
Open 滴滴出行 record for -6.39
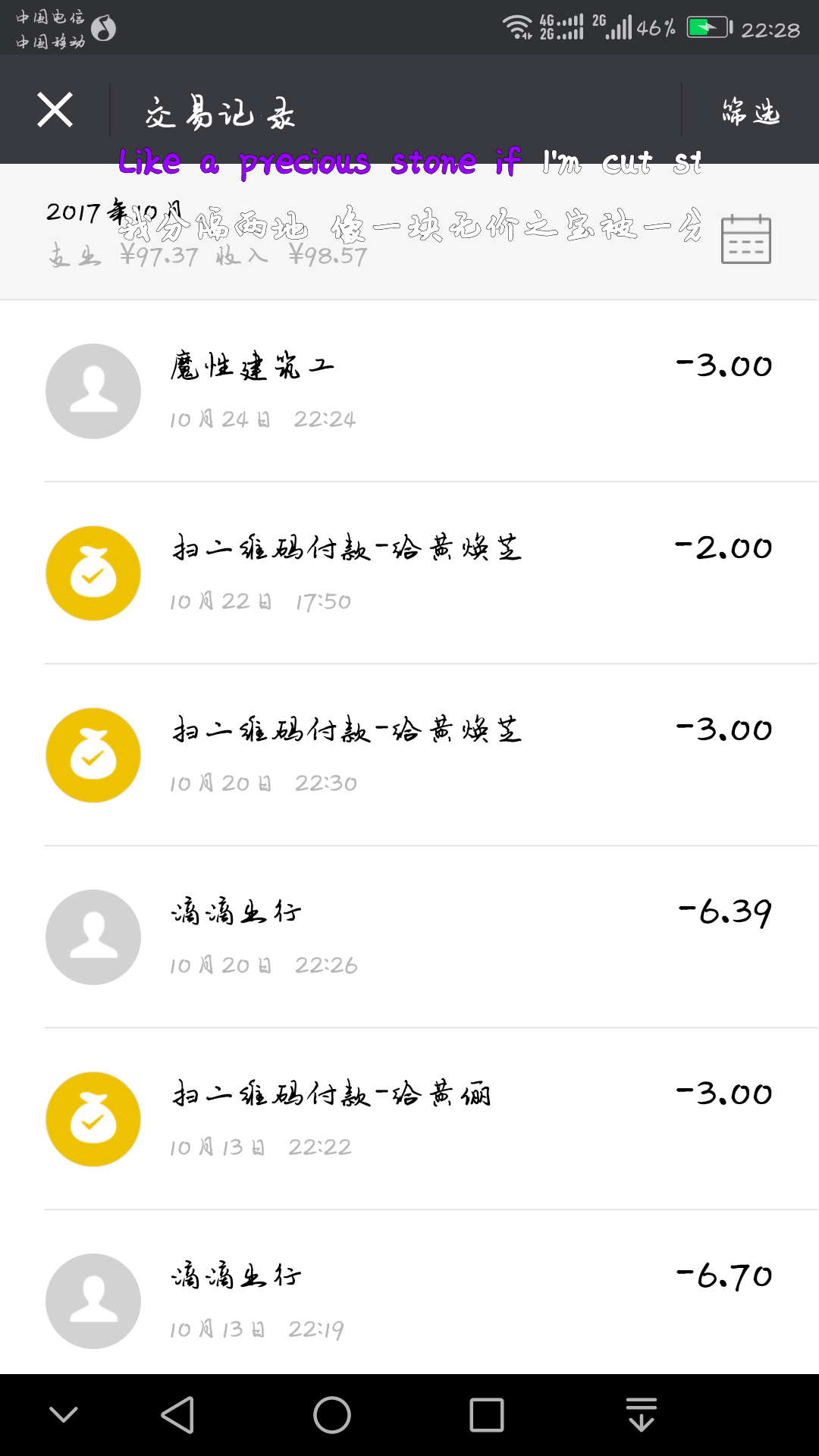click(409, 937)
